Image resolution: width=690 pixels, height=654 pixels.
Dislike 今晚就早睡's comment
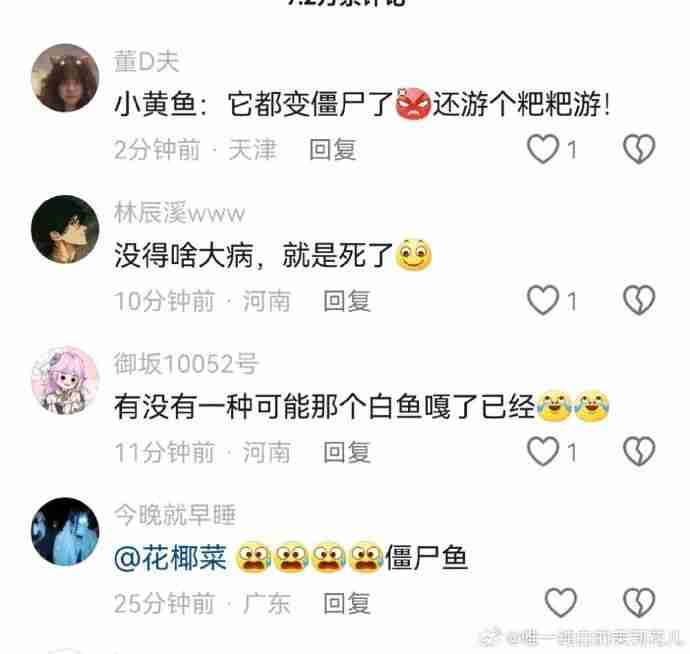click(638, 602)
